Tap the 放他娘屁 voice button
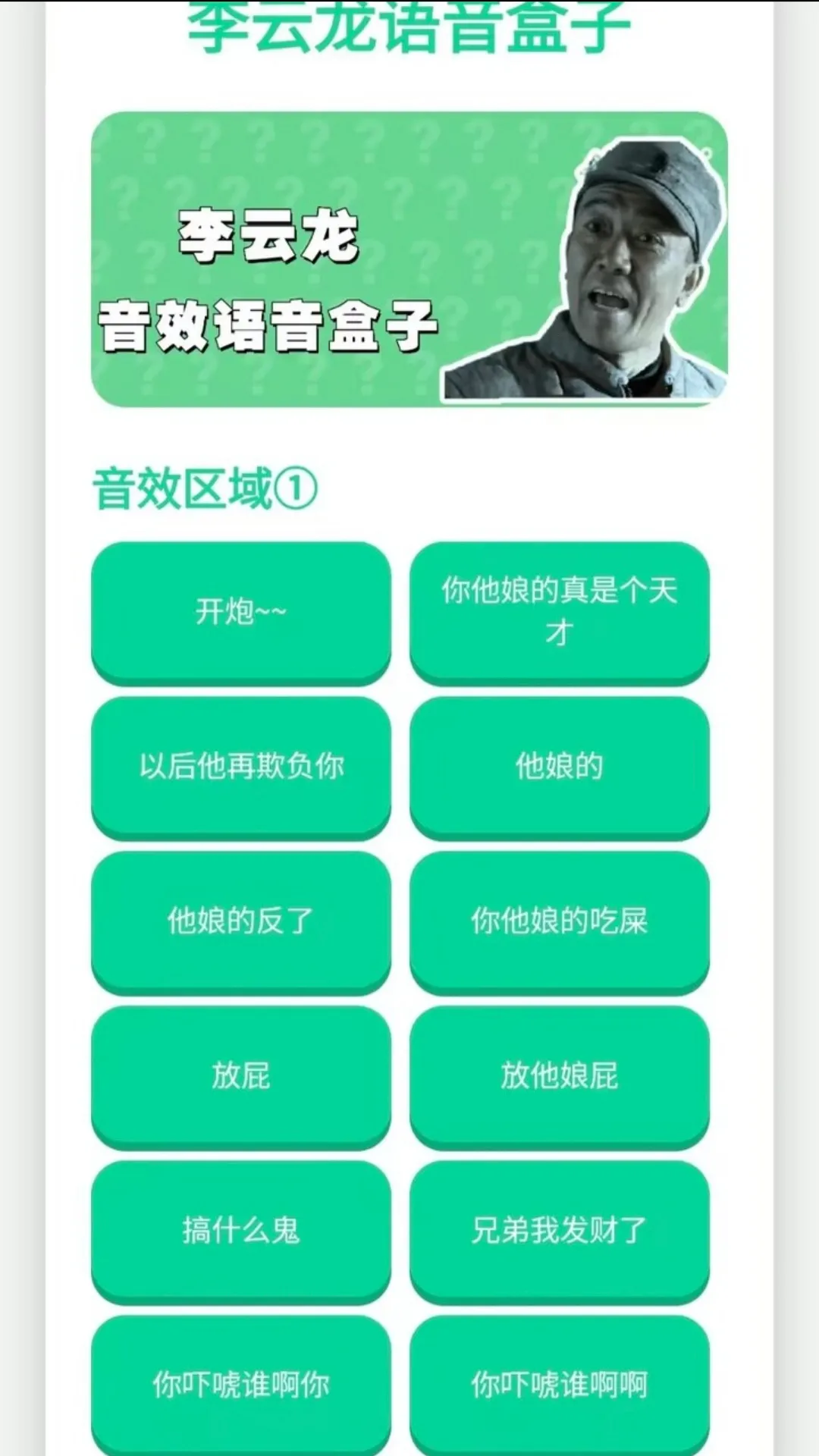 pyautogui.click(x=560, y=1075)
